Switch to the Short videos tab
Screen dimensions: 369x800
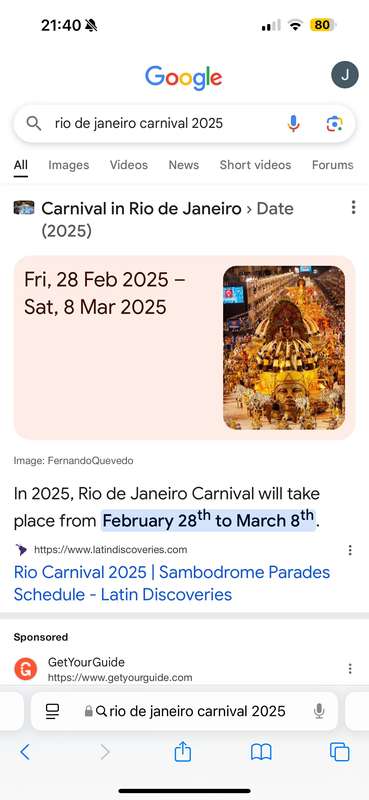click(255, 165)
